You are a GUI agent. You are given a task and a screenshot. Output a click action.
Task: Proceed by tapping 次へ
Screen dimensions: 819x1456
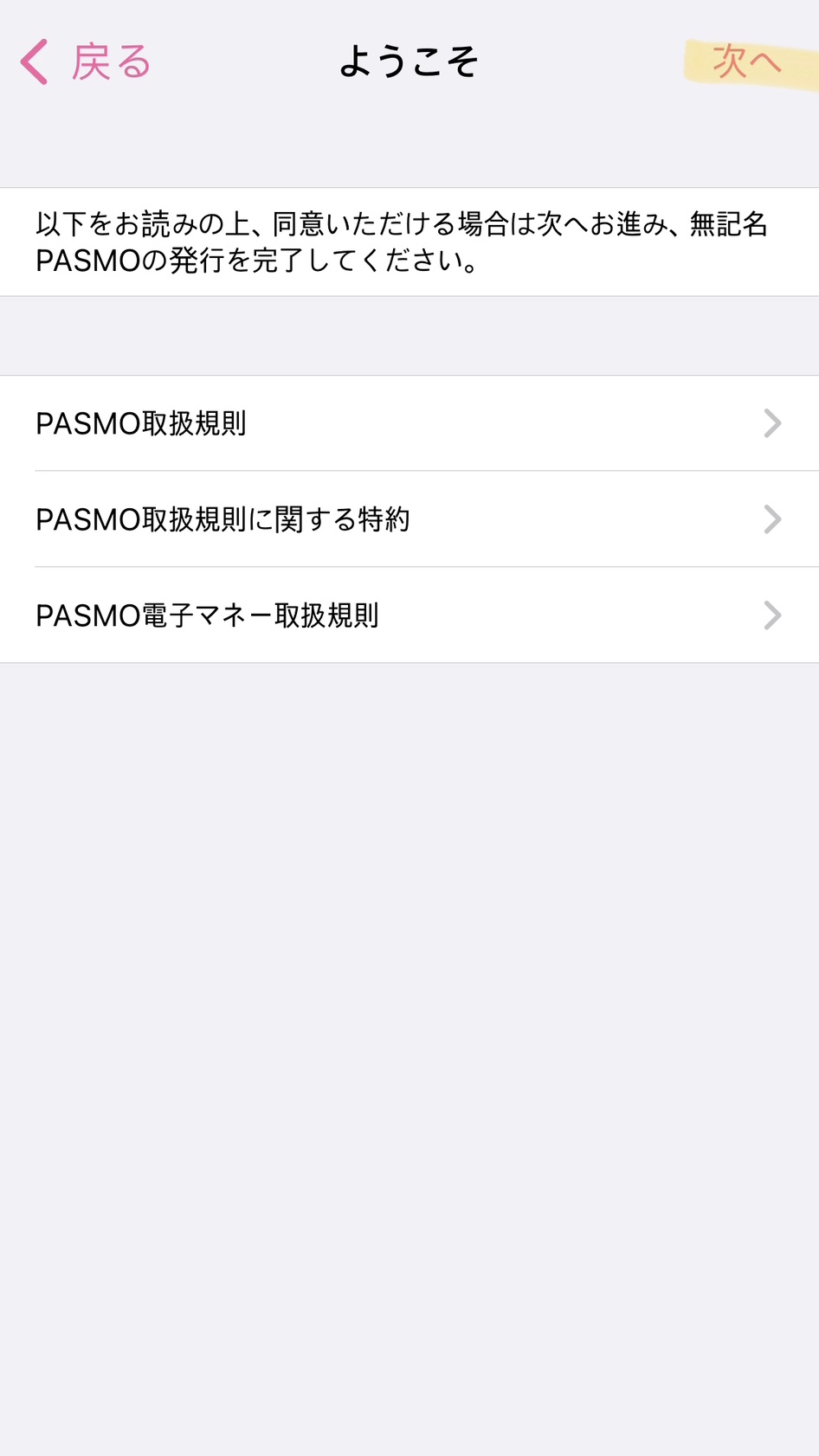pyautogui.click(x=746, y=62)
